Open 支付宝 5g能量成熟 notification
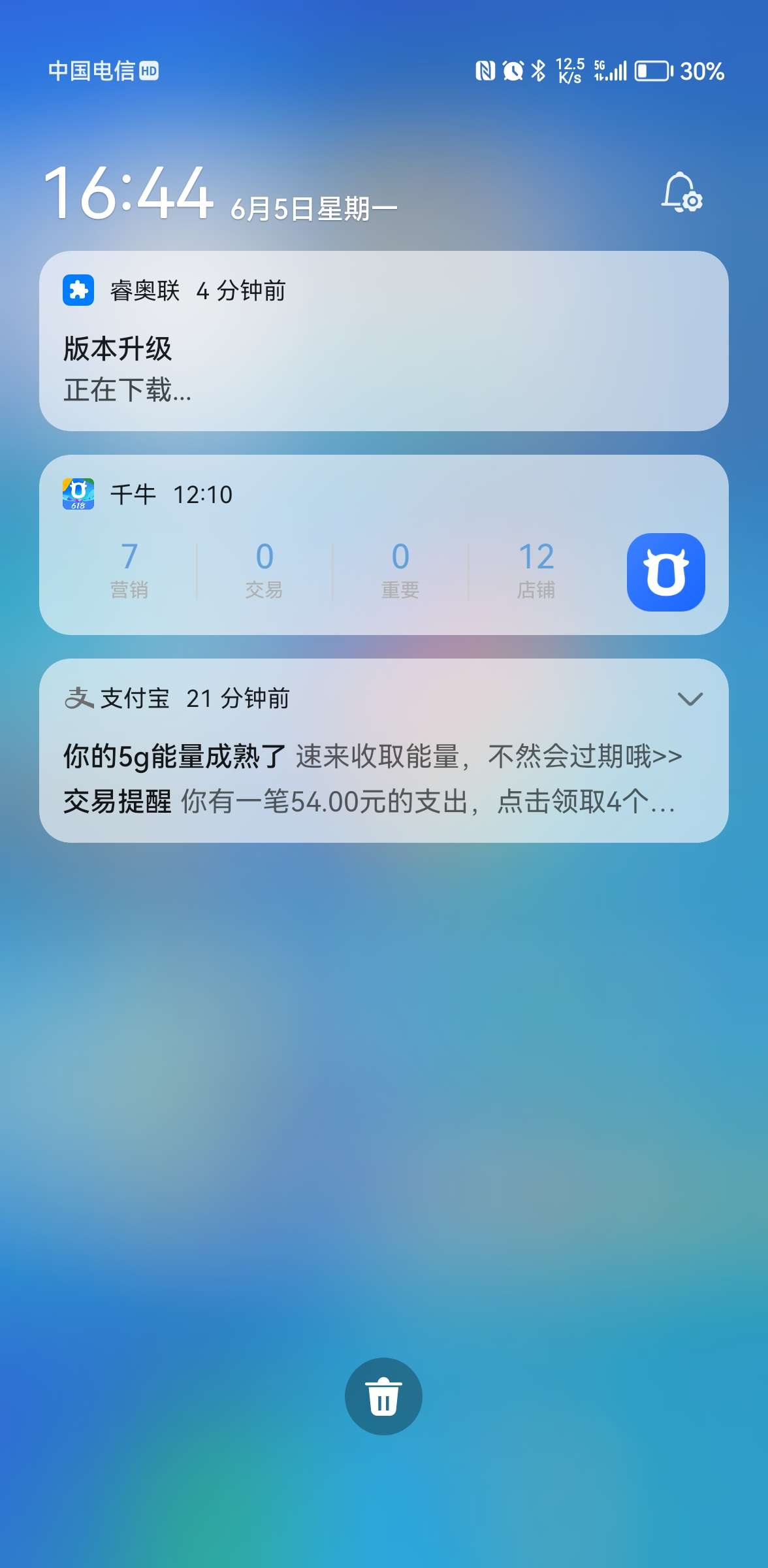The height and width of the screenshot is (1568, 768). (372, 757)
